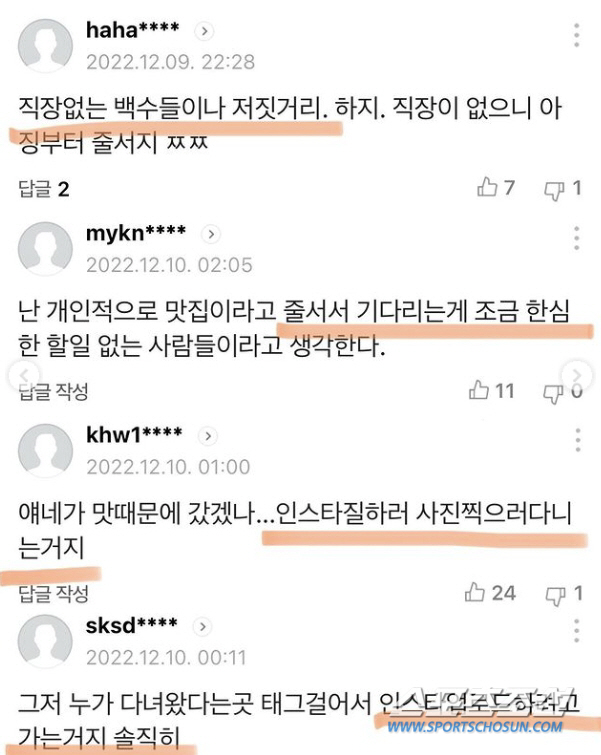
Task: Open sksd****'s profile arrow
Action: 201,626
